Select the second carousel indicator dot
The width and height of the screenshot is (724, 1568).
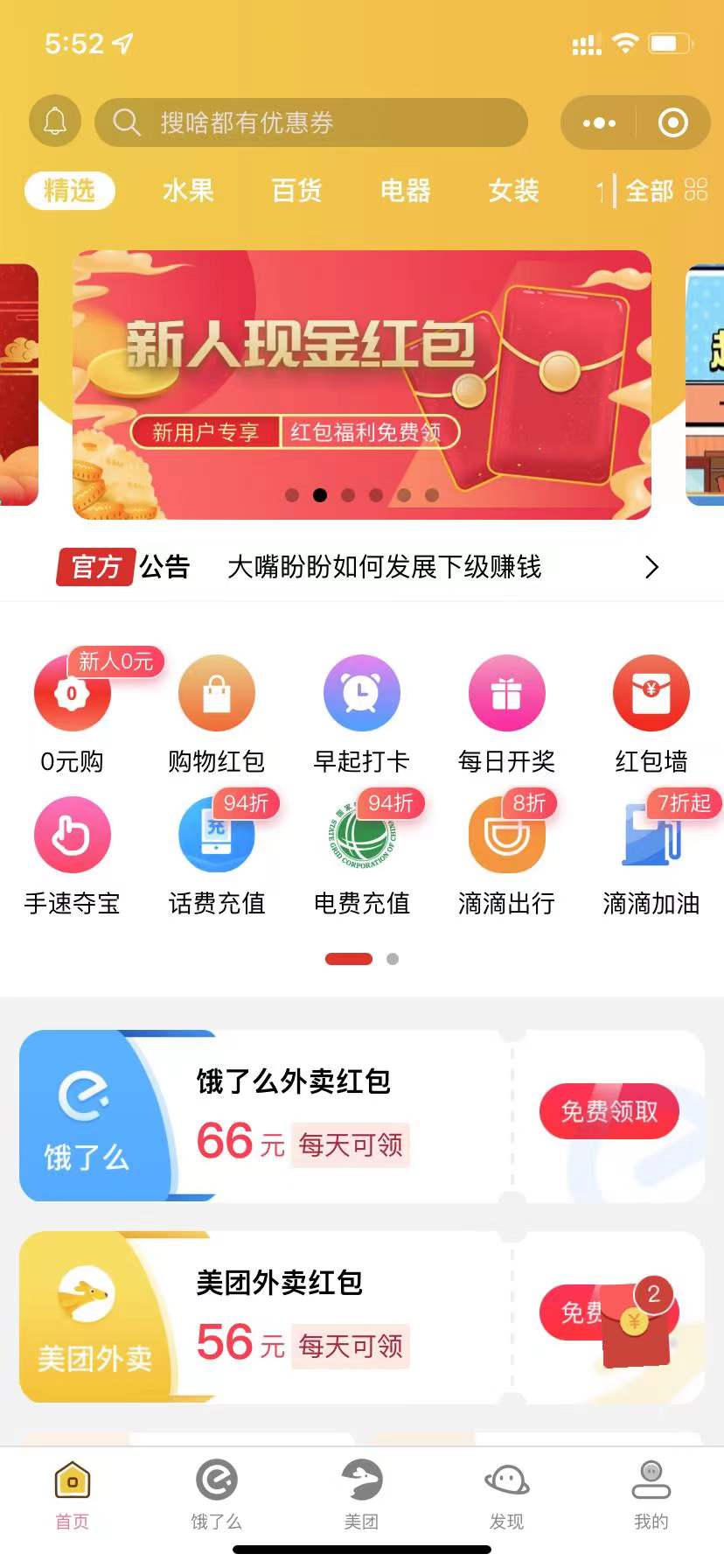pyautogui.click(x=320, y=494)
